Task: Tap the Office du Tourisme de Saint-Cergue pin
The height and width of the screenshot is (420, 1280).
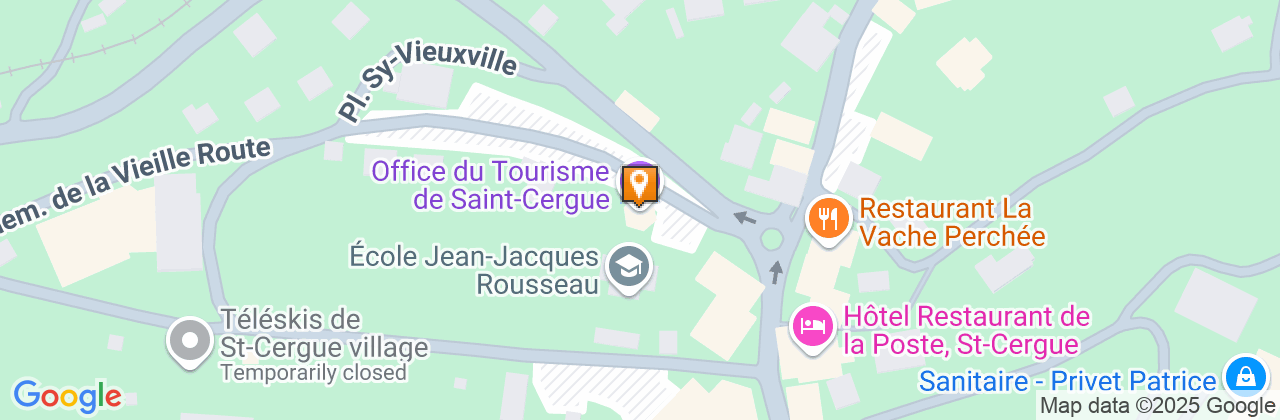Action: pos(640,184)
